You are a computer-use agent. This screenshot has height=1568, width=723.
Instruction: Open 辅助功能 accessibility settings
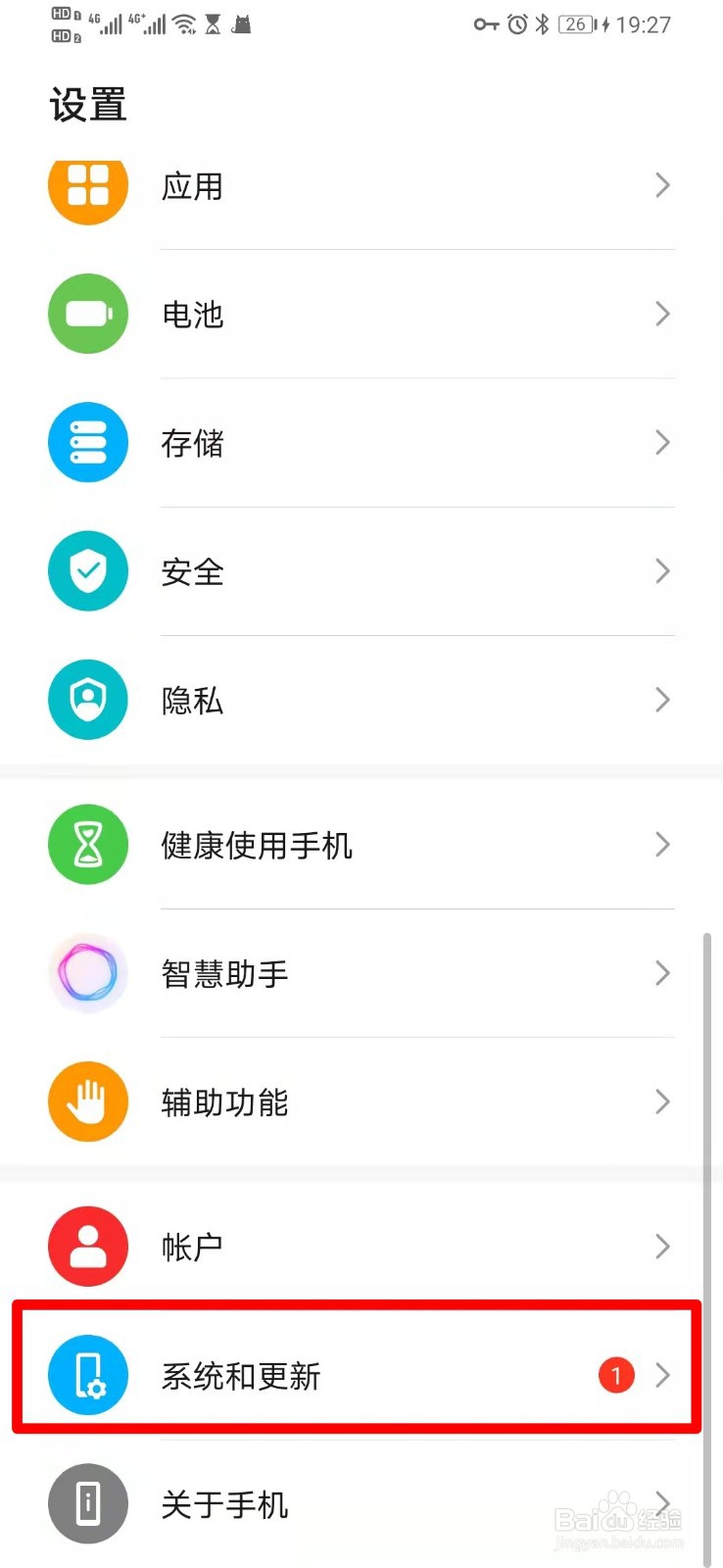pyautogui.click(x=361, y=1102)
